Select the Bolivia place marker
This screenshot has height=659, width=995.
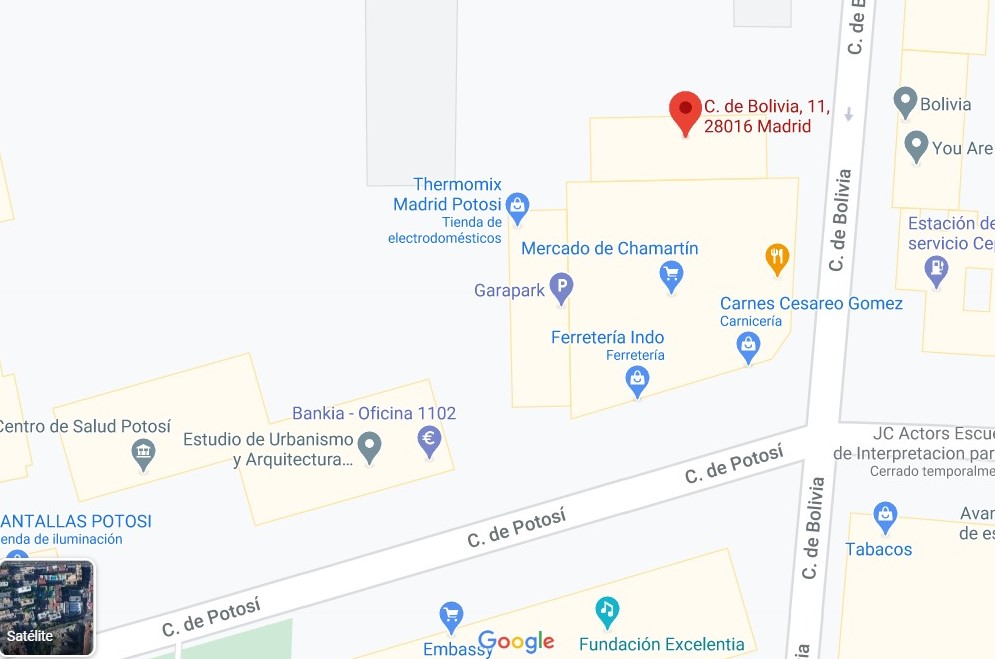click(x=905, y=101)
